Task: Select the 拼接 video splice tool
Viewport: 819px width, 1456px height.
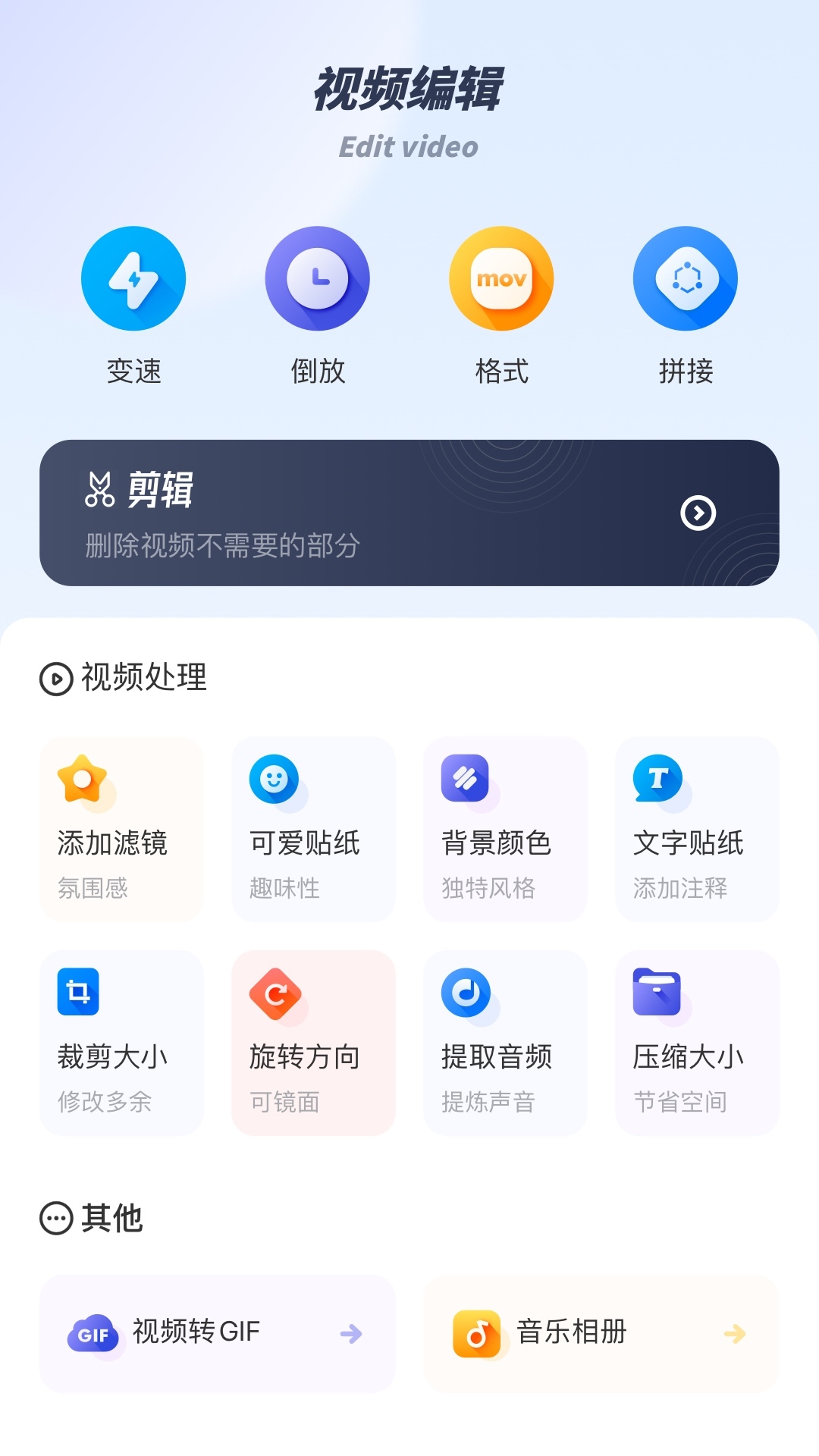Action: coord(684,278)
